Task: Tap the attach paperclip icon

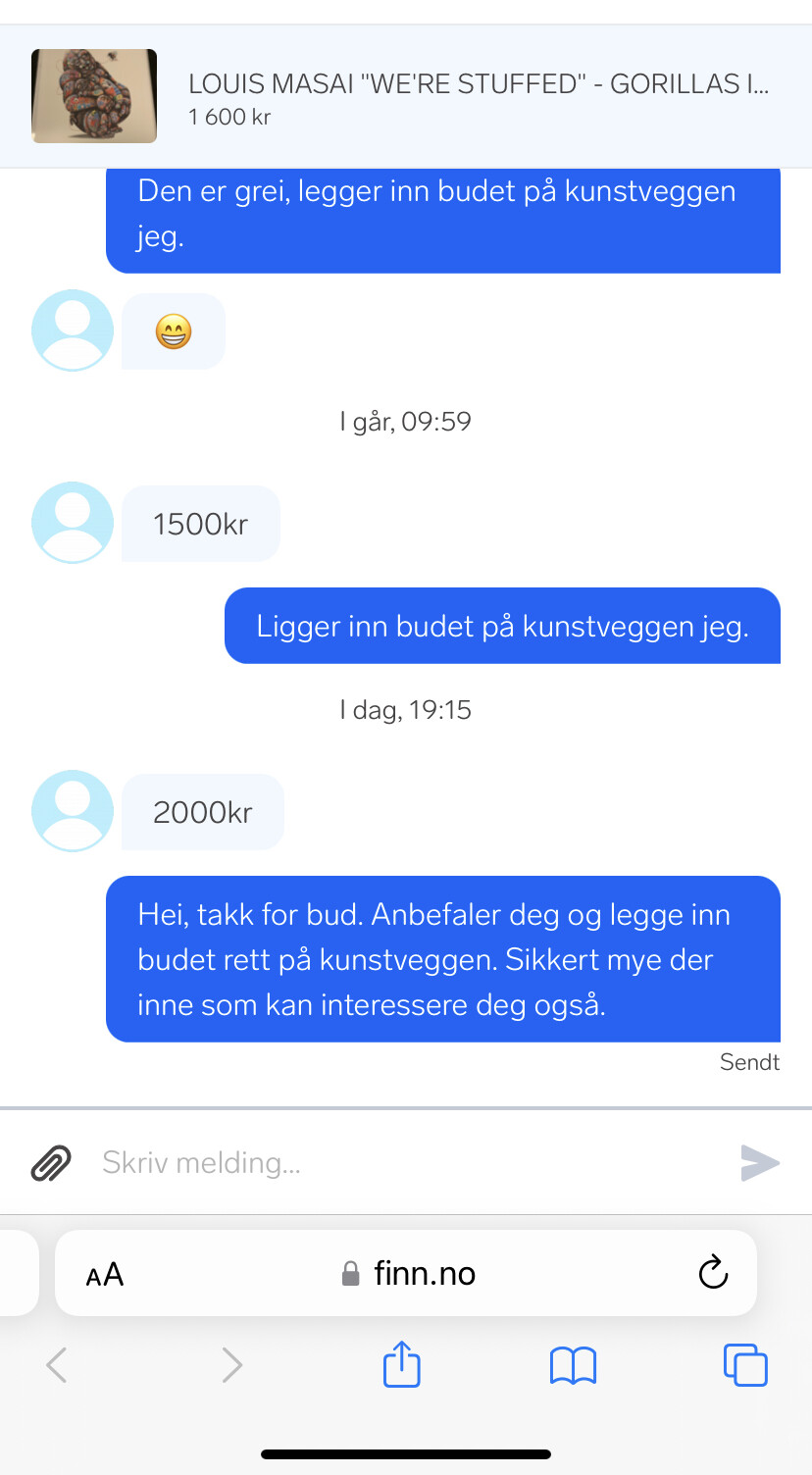Action: pos(51,1163)
